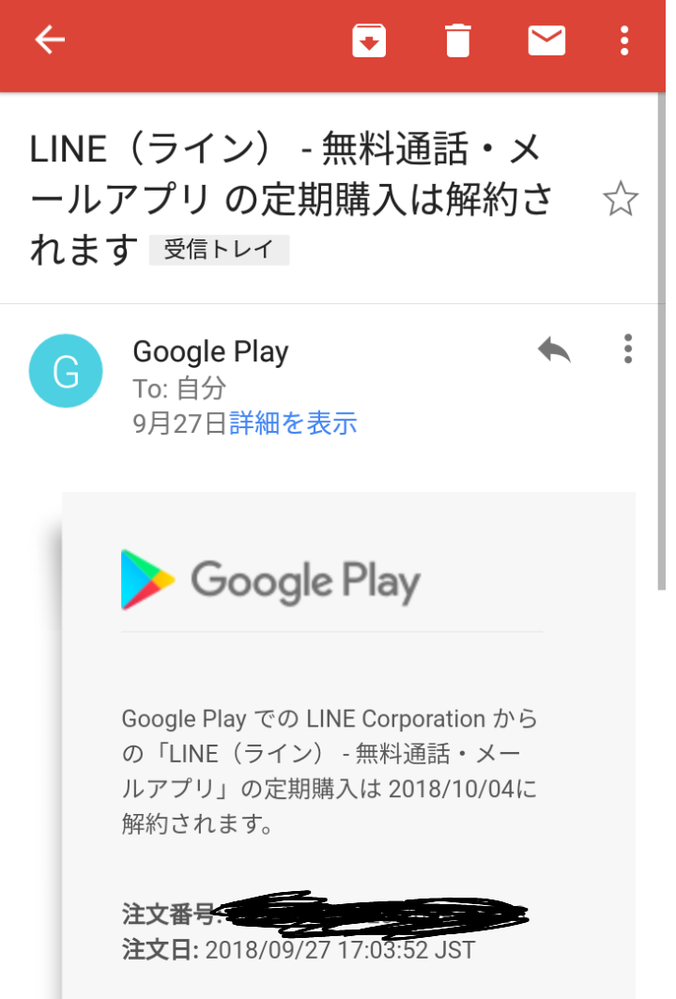
Task: Open the 受信トレイ label chip
Action: coord(219,250)
